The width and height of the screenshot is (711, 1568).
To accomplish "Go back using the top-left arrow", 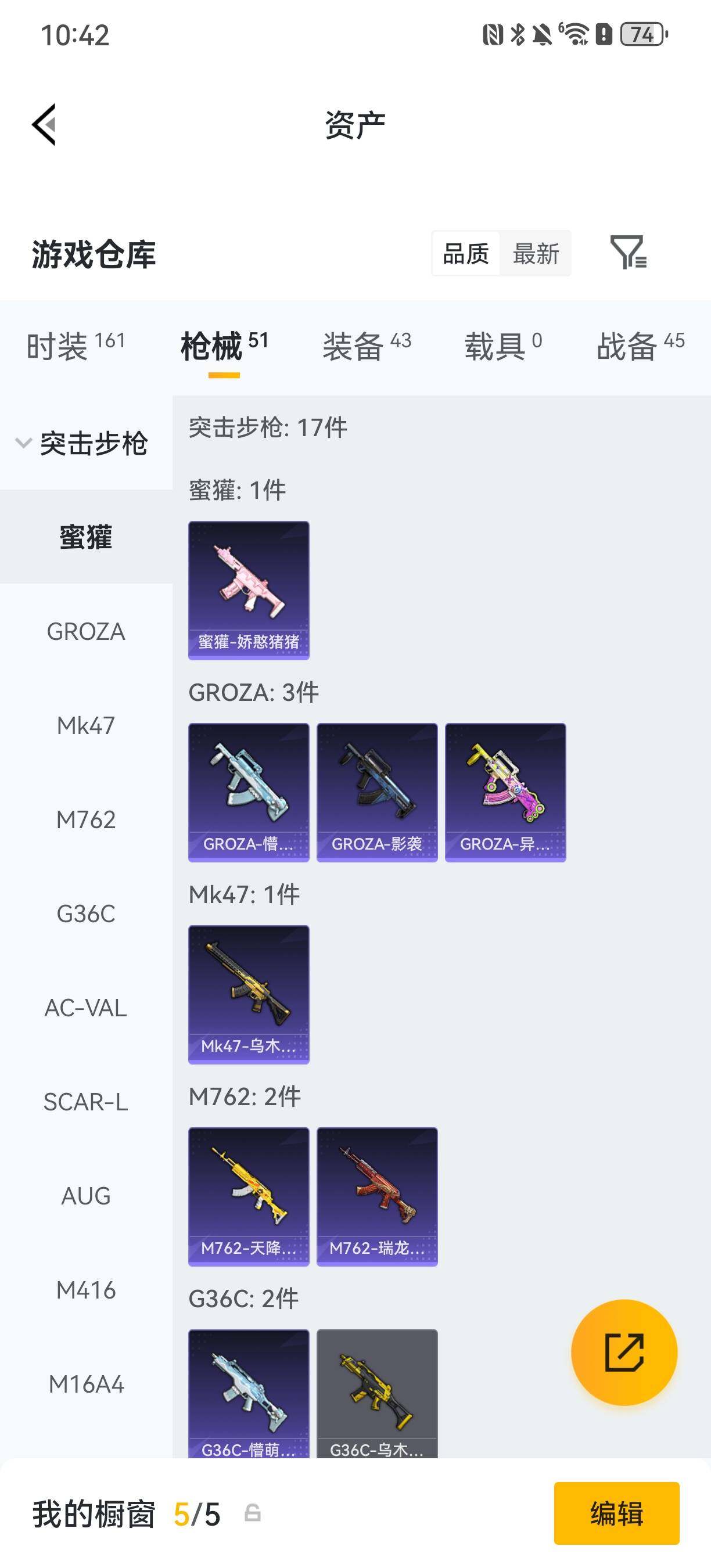I will tap(44, 124).
